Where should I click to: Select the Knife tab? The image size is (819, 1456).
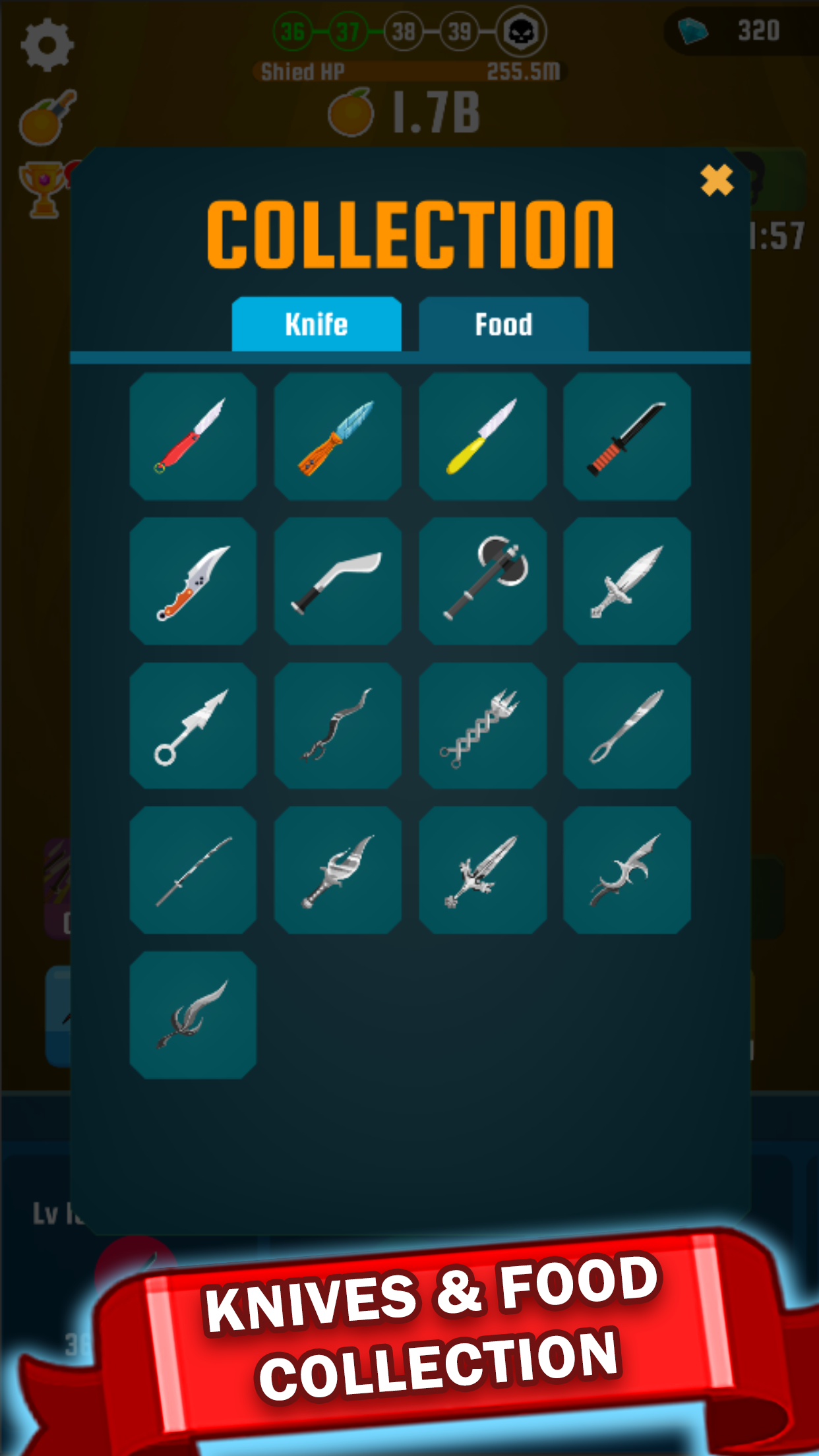coord(317,324)
